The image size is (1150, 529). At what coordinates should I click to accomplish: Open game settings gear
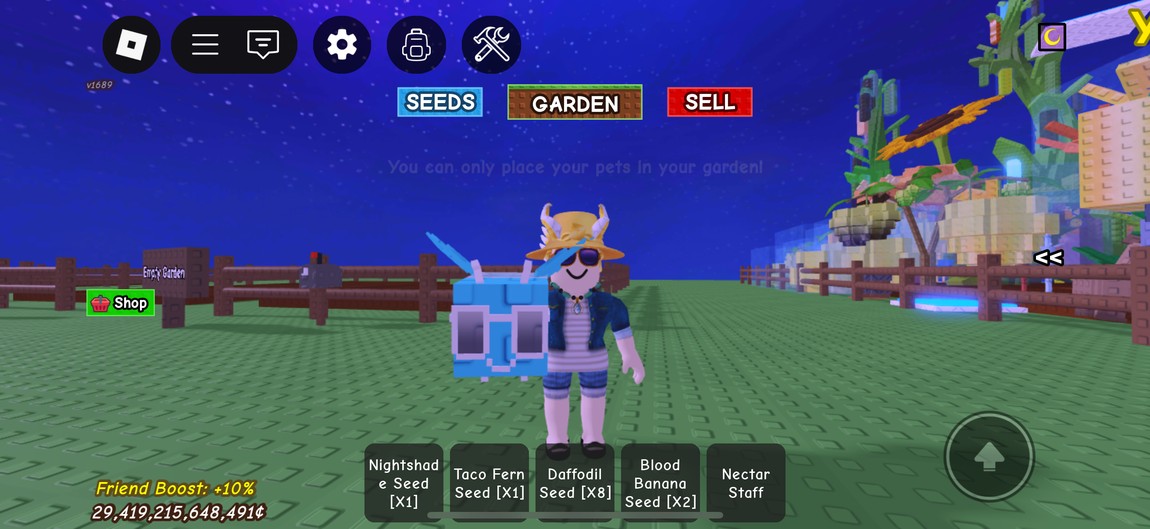tap(342, 45)
